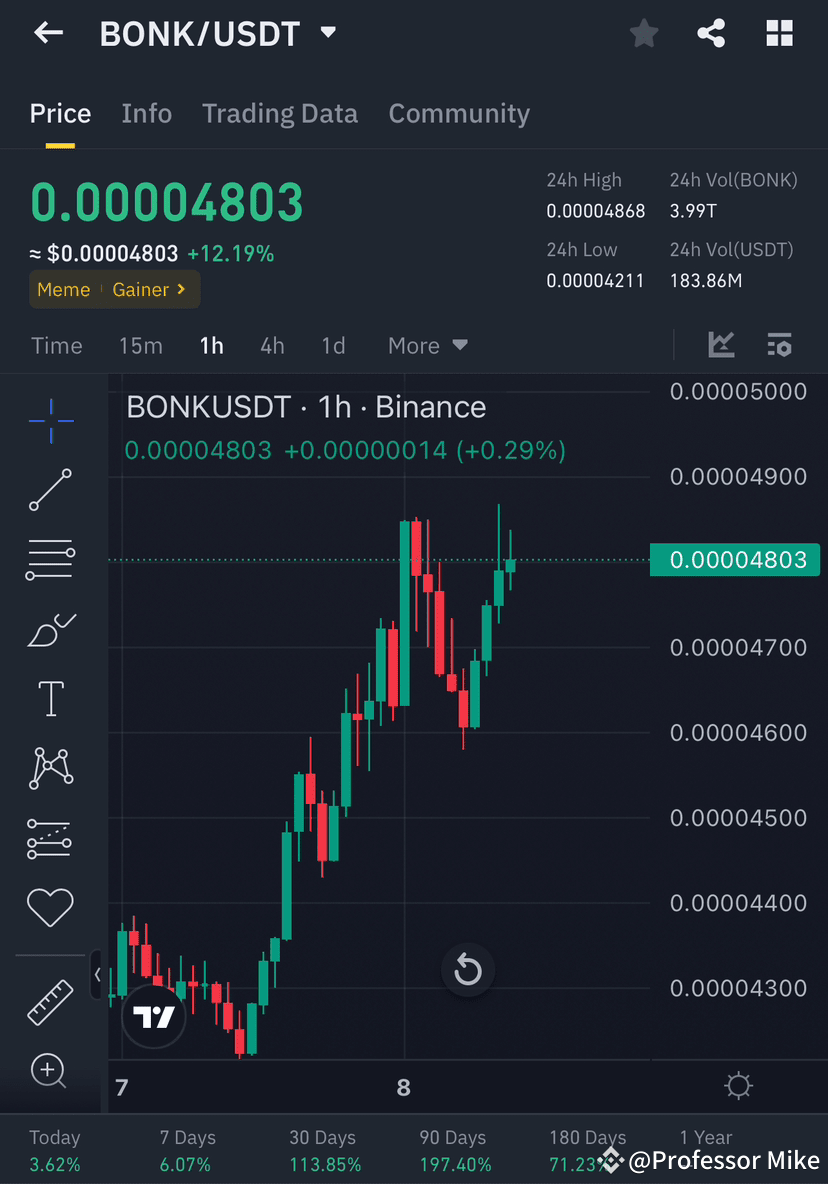Open the horizontal lines tool
Screen dimensions: 828x1184
(x=50, y=559)
